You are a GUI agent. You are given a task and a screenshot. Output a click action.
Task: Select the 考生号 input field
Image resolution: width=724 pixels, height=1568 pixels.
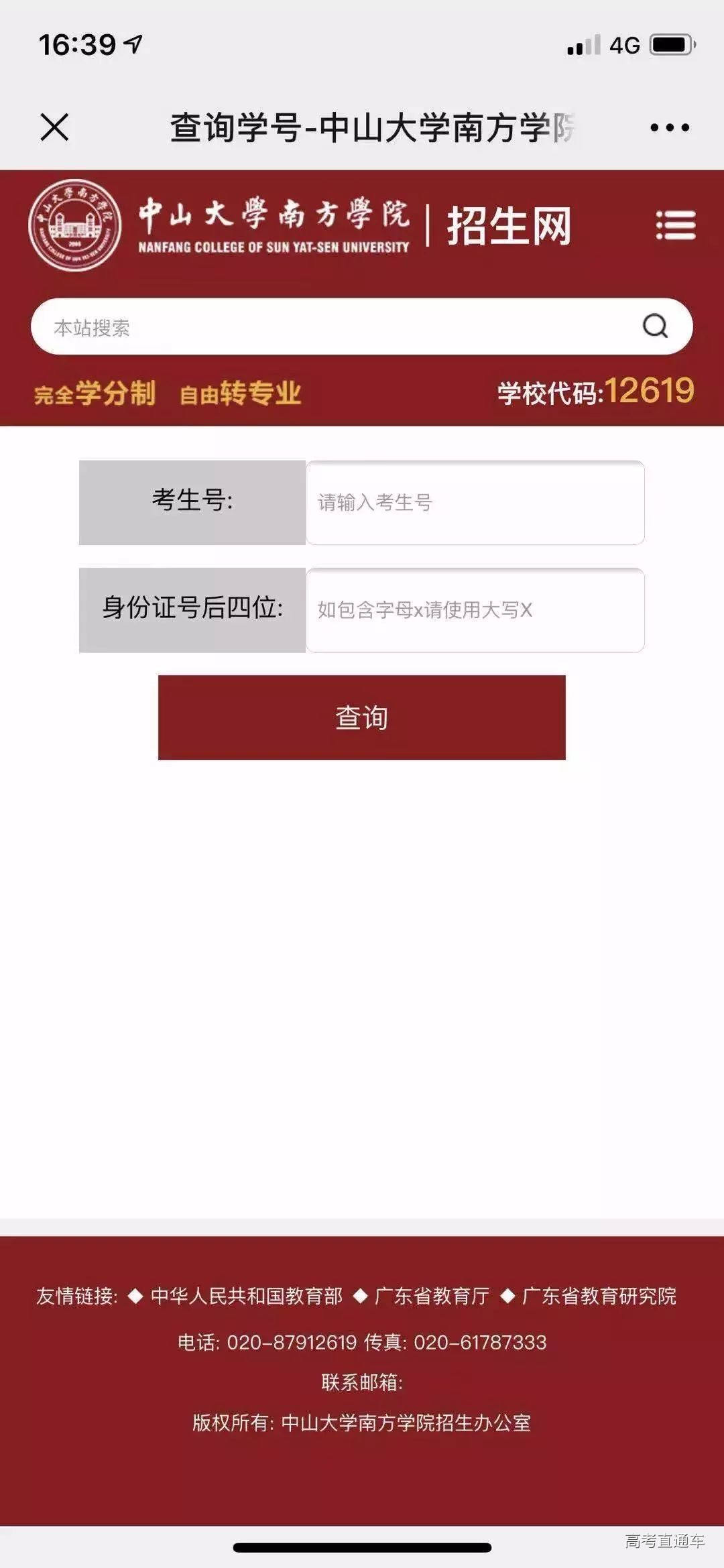(x=475, y=503)
